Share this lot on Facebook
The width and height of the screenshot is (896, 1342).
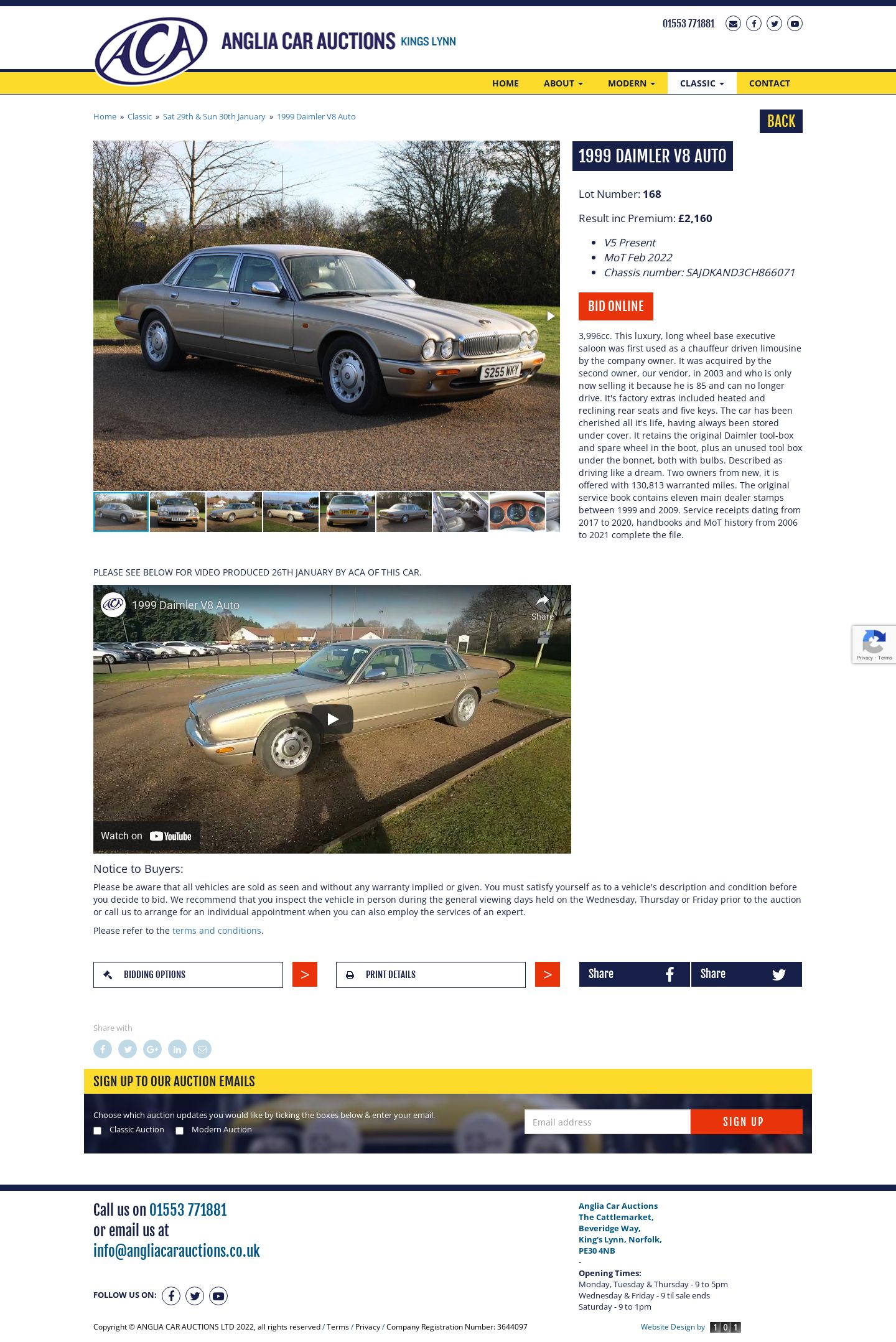[634, 974]
